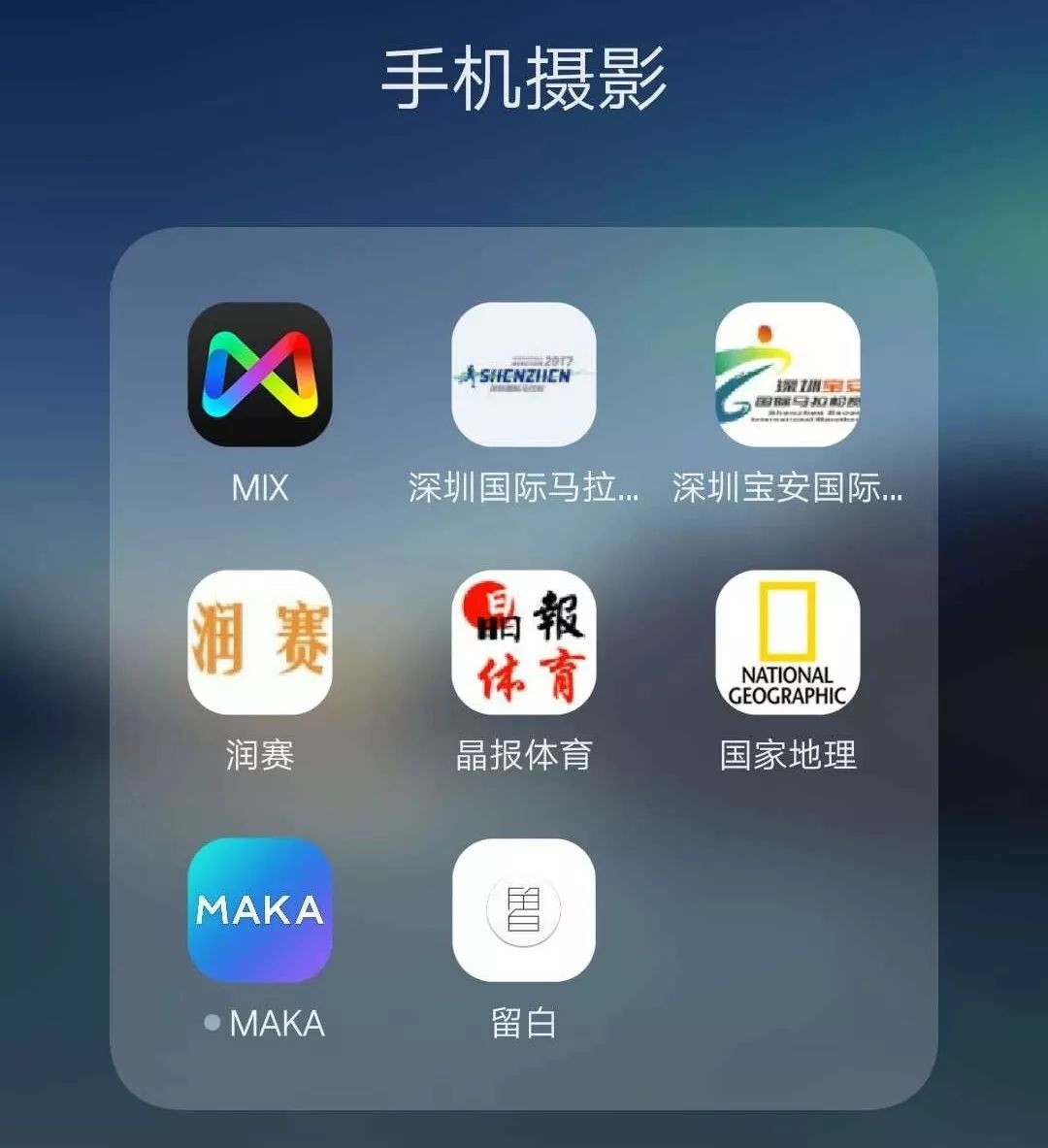Viewport: 1048px width, 1148px height.
Task: Tap the 手机摄影 folder name
Action: click(x=523, y=80)
